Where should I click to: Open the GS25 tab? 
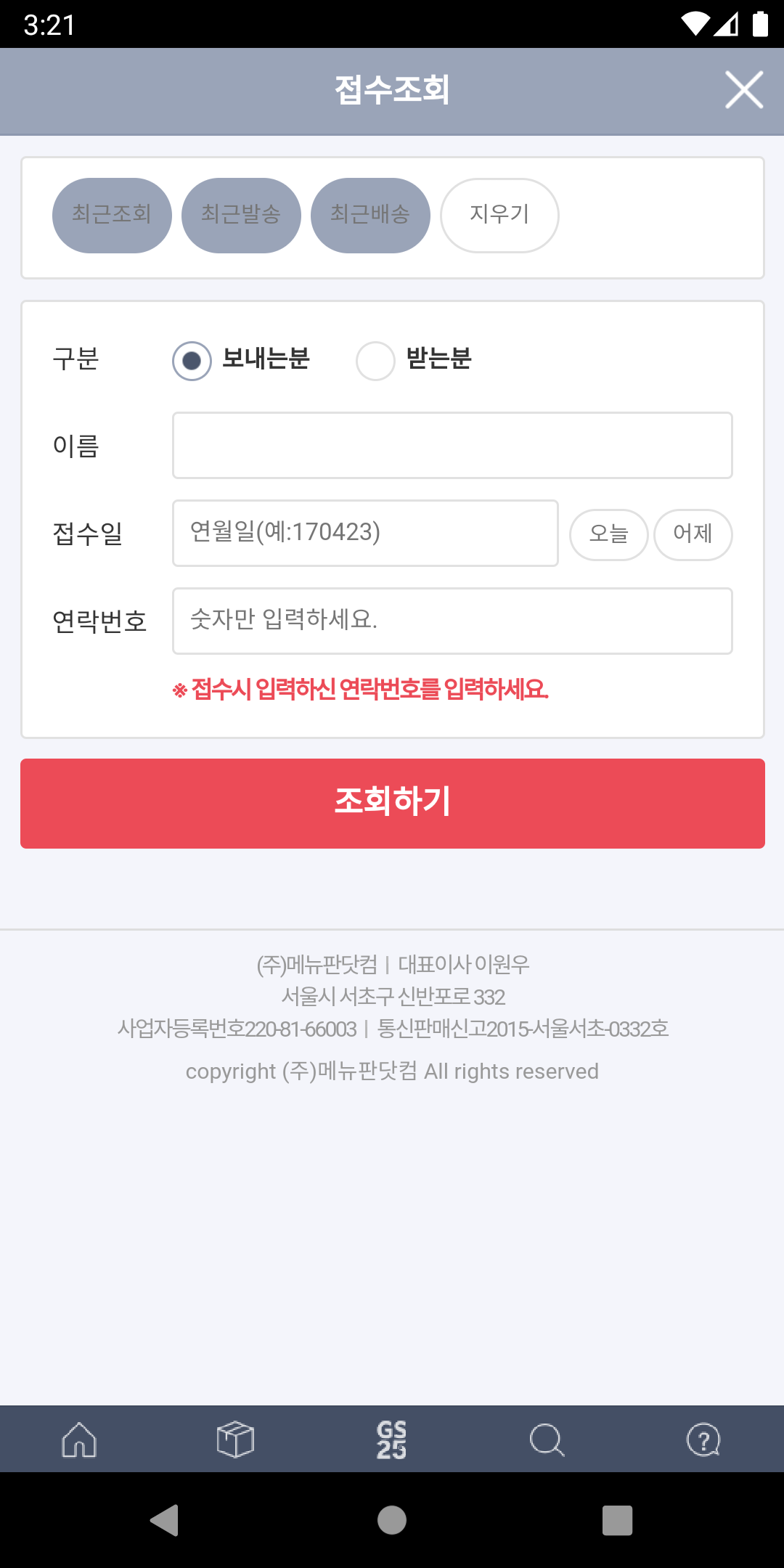[391, 1440]
